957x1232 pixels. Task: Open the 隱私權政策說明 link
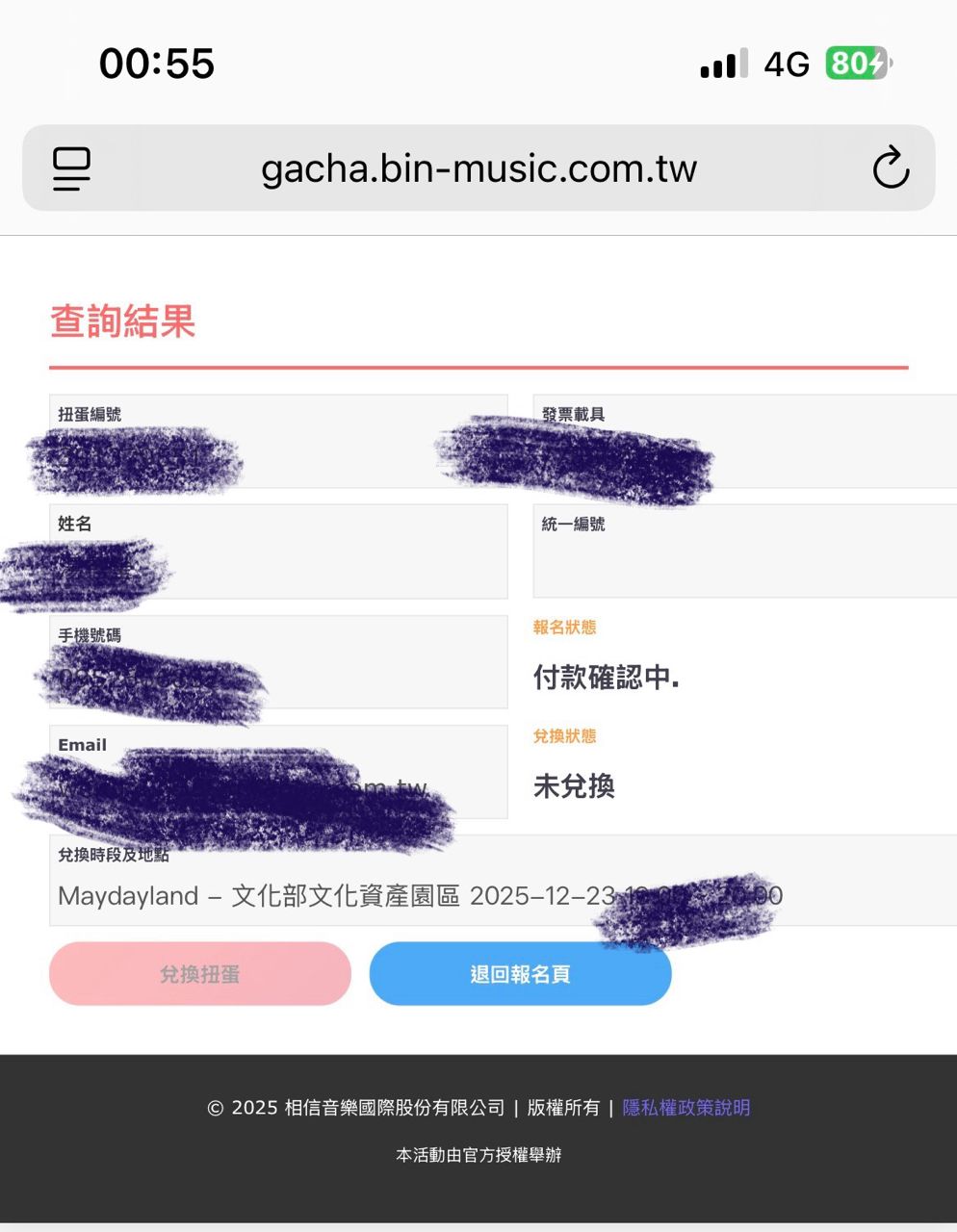tap(685, 1108)
